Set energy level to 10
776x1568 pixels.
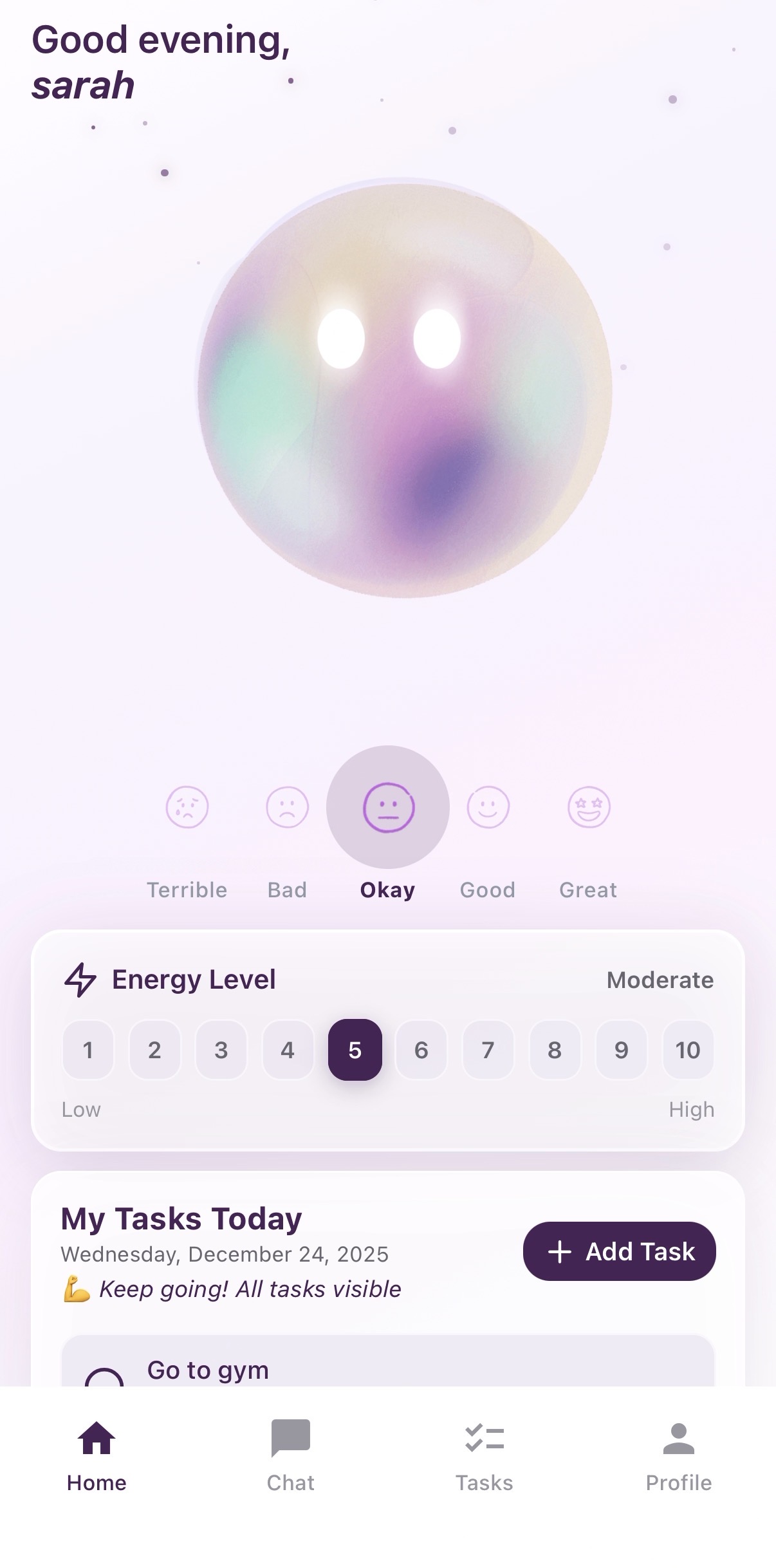tap(687, 1050)
